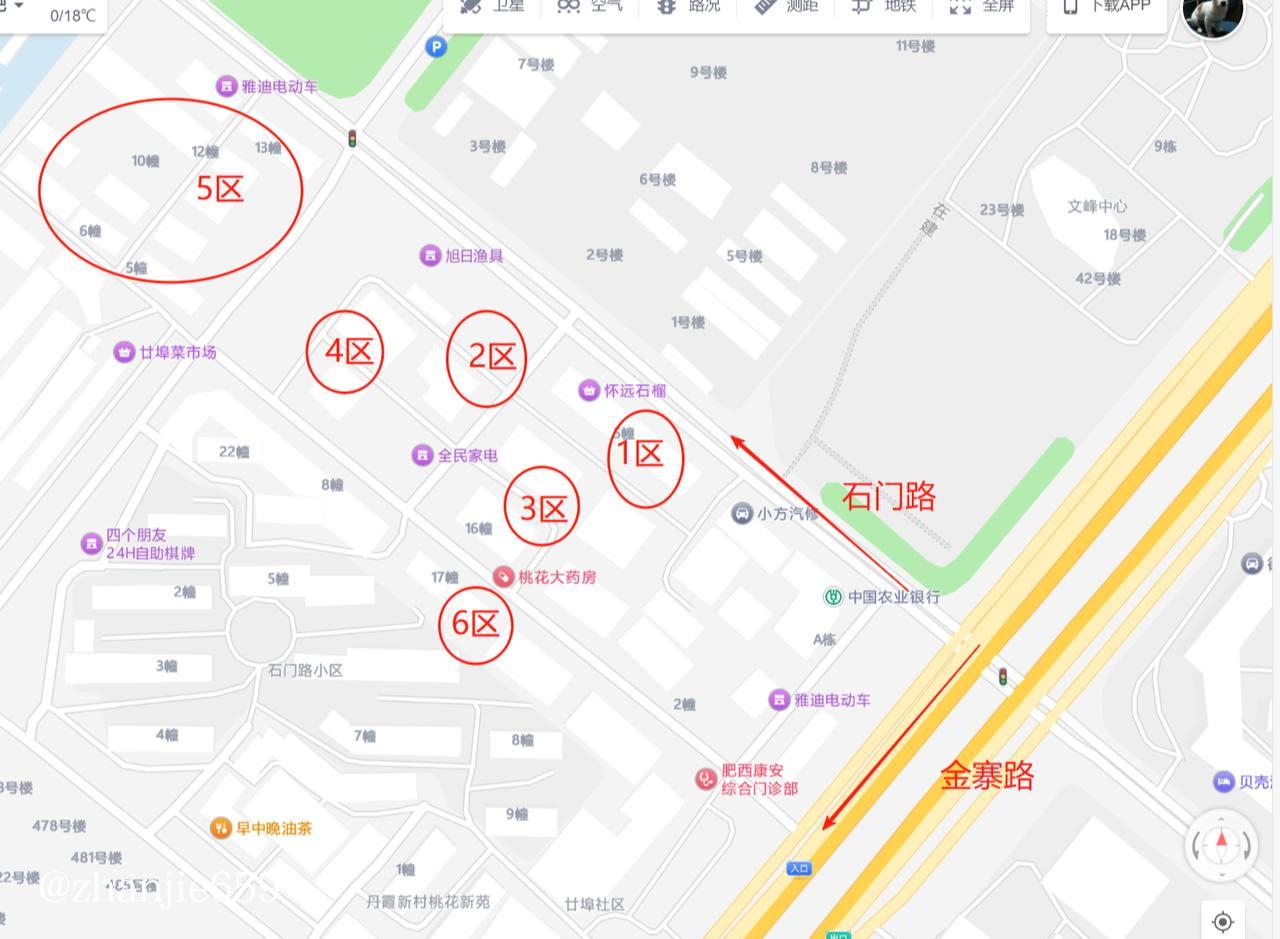The width and height of the screenshot is (1280, 939).
Task: Open the 地铁 subway map
Action: [884, 6]
